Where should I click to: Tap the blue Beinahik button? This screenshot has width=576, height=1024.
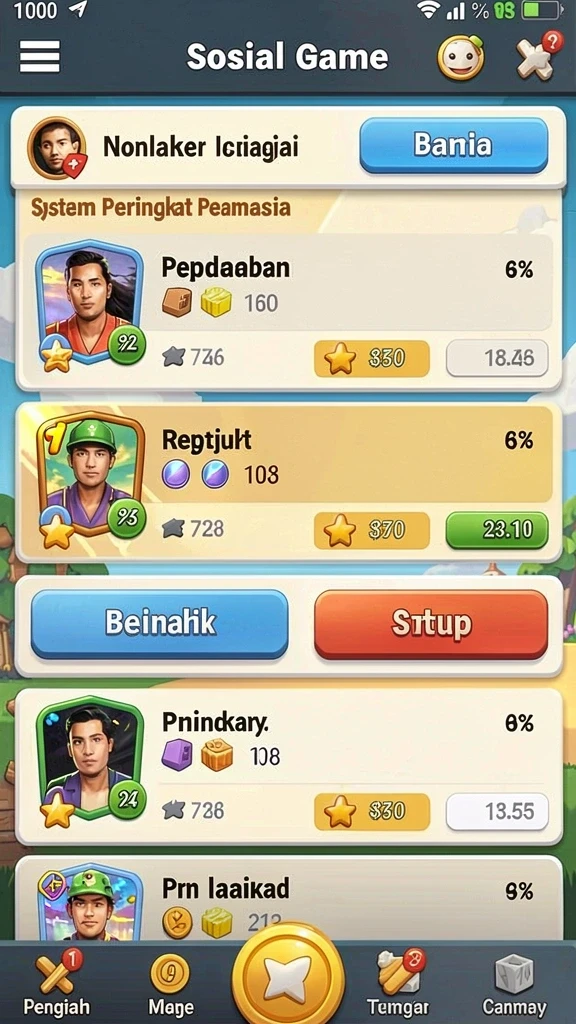click(x=160, y=624)
